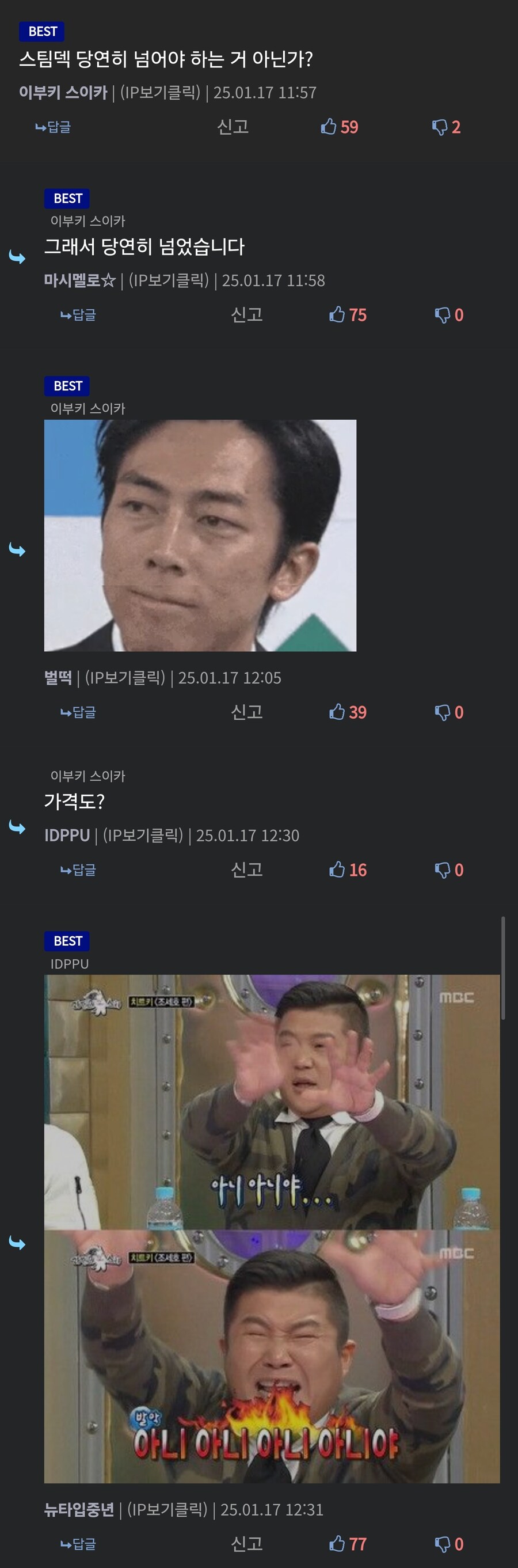Report 이부키 스이카's comment

point(233,127)
